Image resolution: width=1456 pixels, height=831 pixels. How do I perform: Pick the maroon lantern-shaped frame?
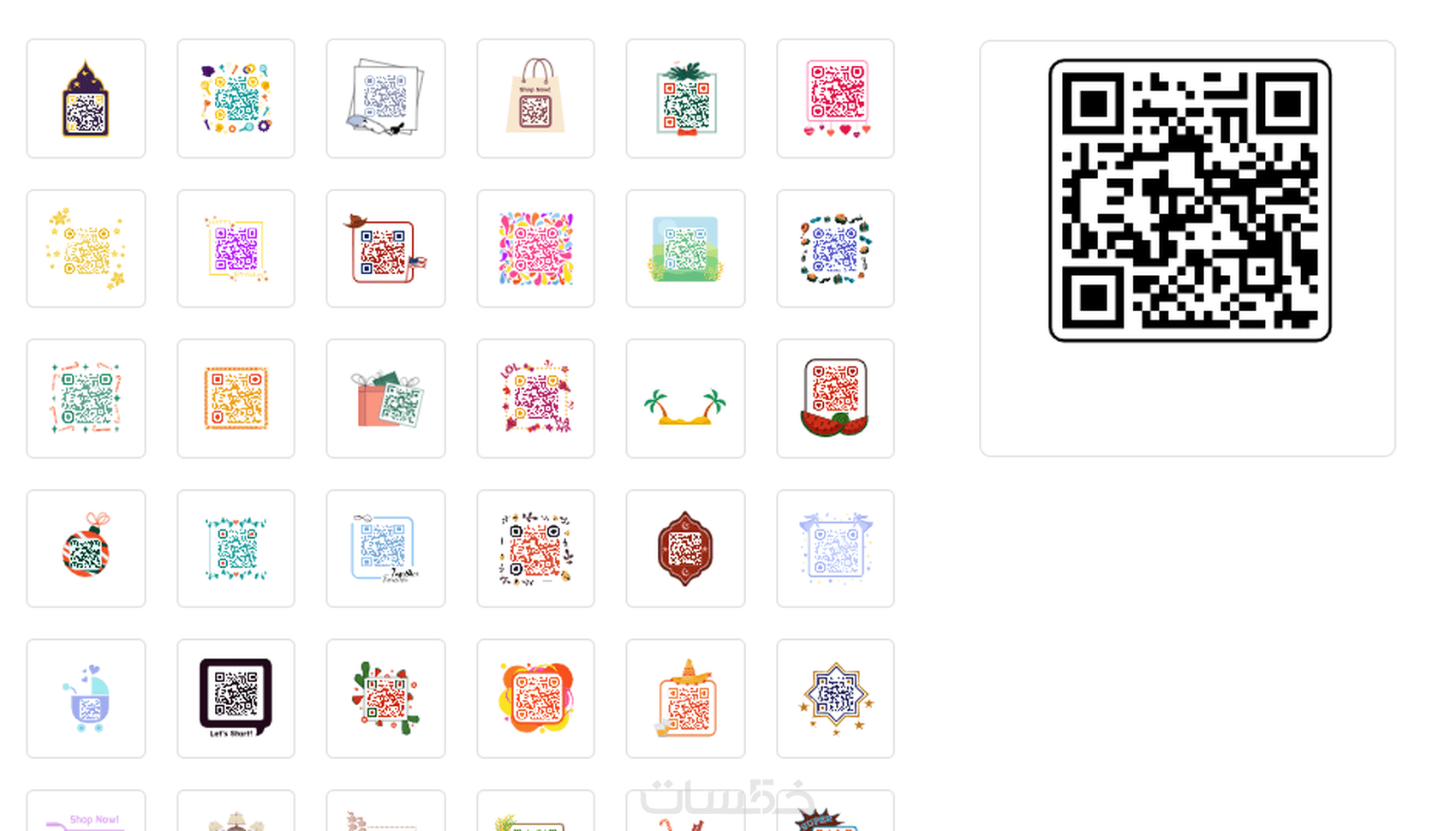click(x=685, y=548)
